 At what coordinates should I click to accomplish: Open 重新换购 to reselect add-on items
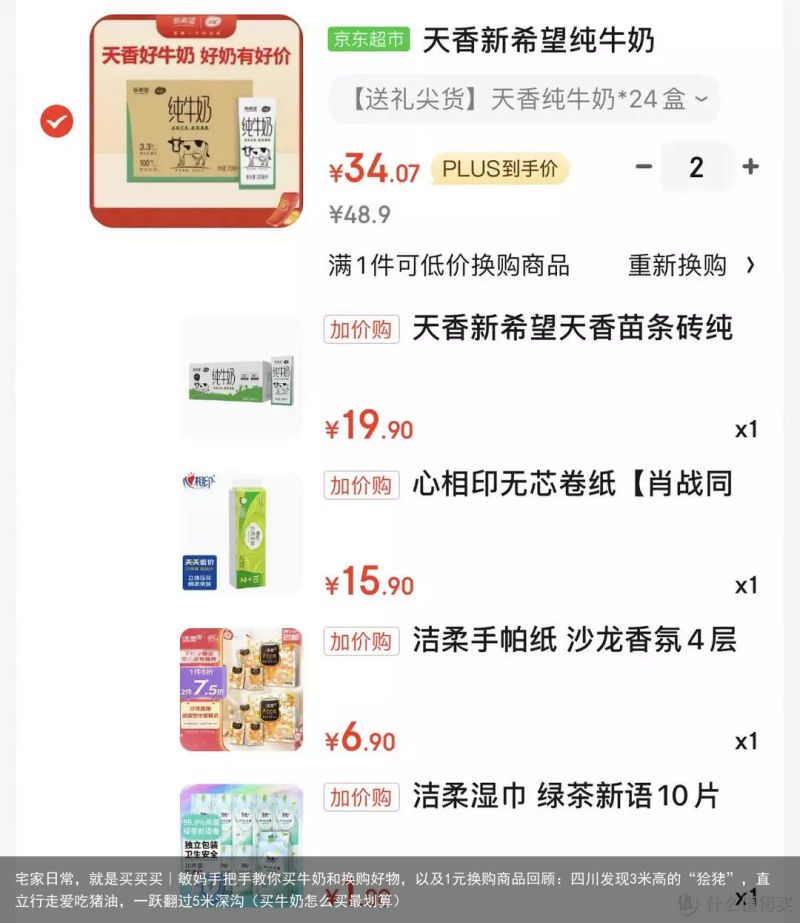[691, 265]
